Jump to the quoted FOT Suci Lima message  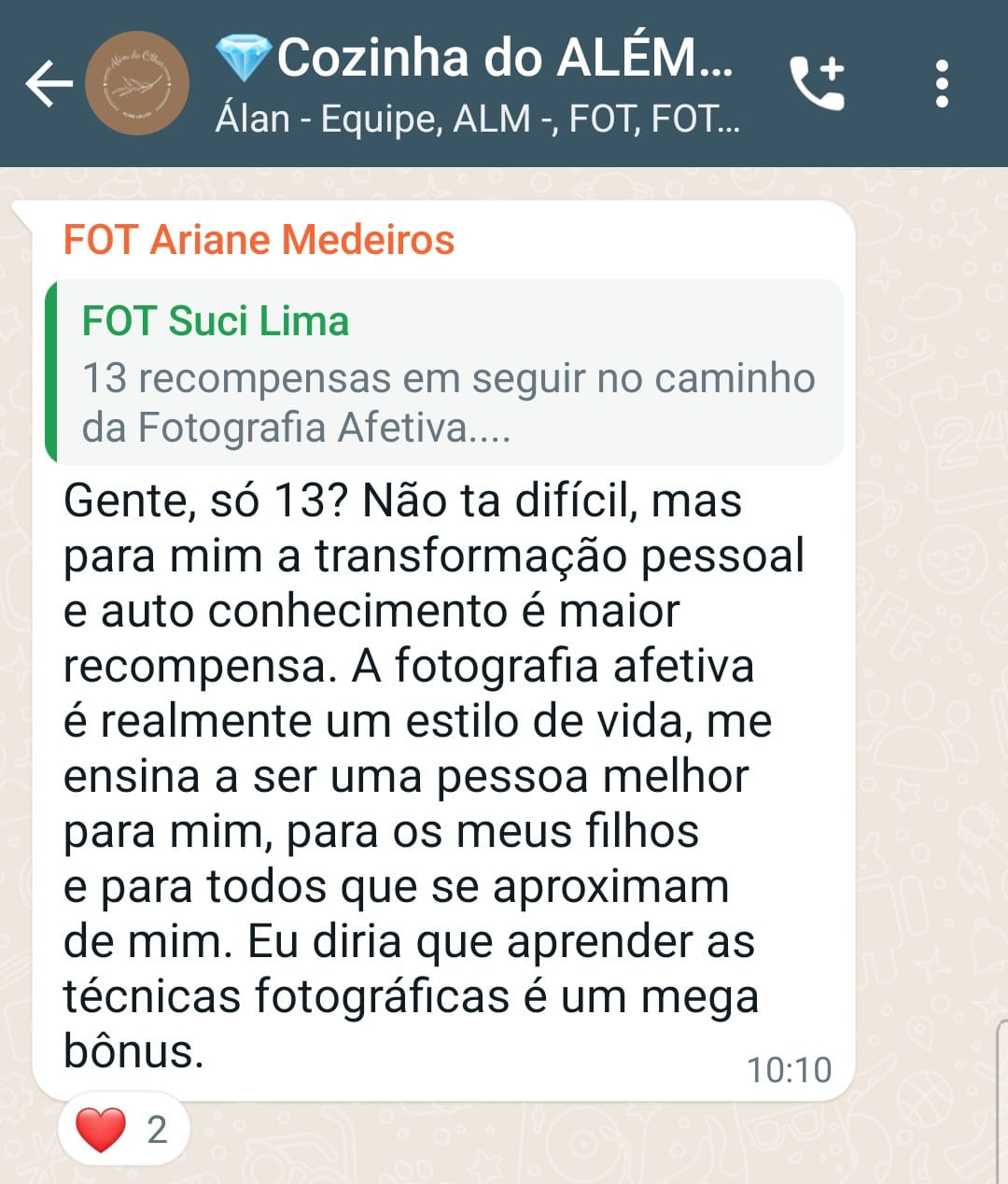[446, 373]
